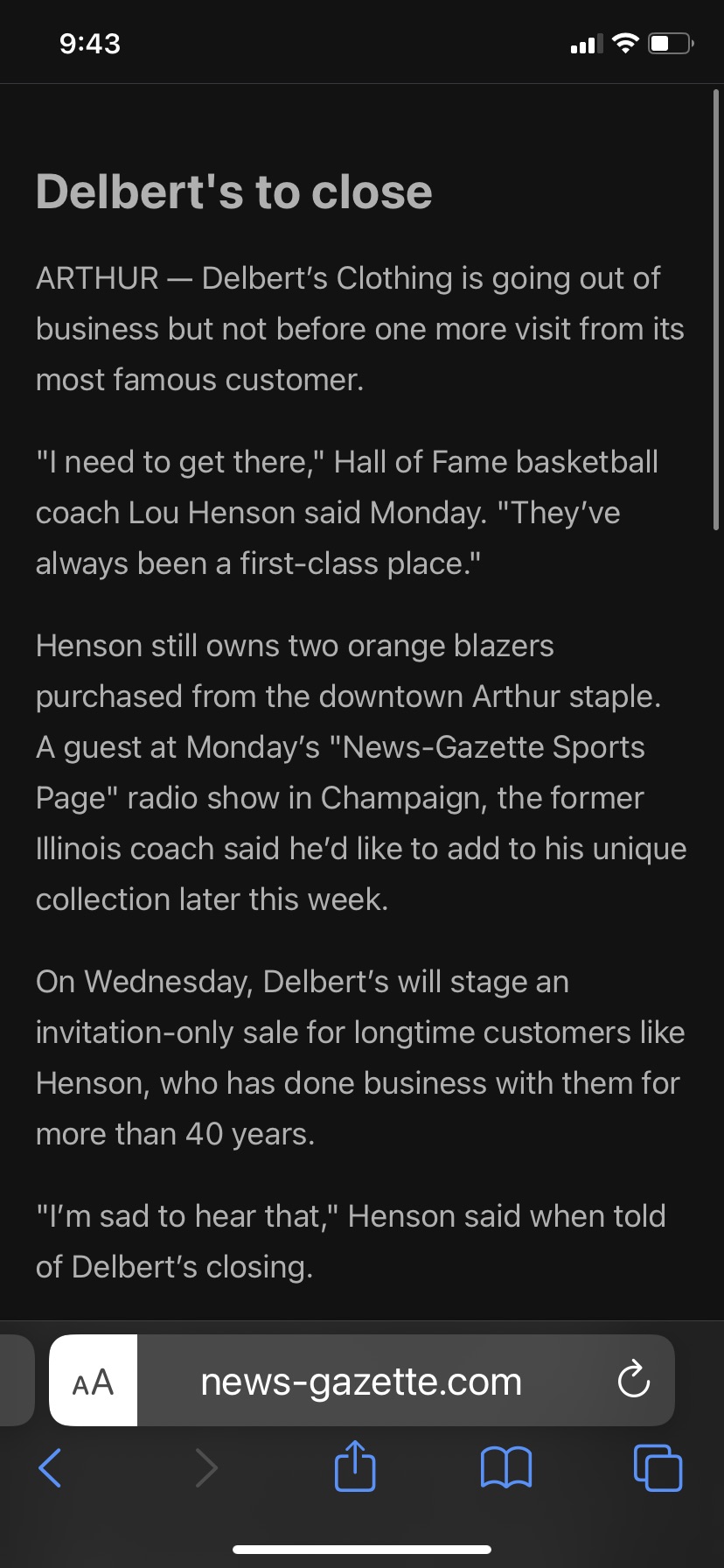Open the AA reader and text options
Viewport: 724px width, 1568px height.
tap(93, 1382)
